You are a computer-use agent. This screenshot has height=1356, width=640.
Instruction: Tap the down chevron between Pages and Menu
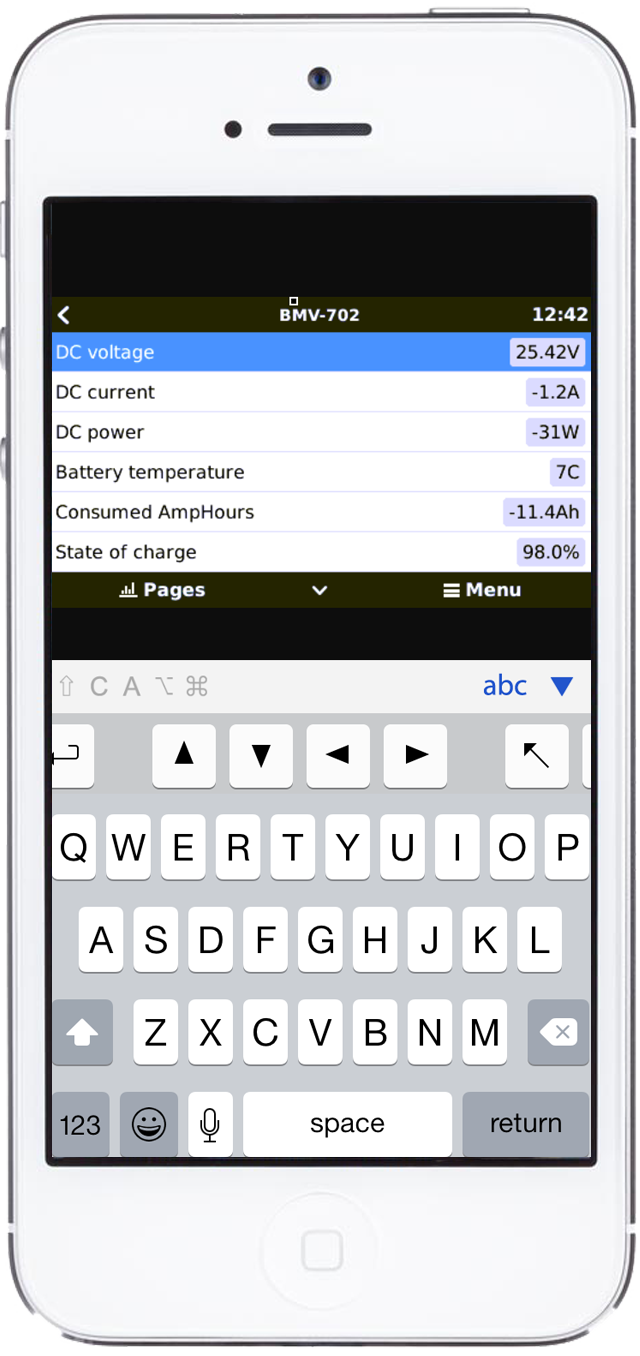point(320,590)
